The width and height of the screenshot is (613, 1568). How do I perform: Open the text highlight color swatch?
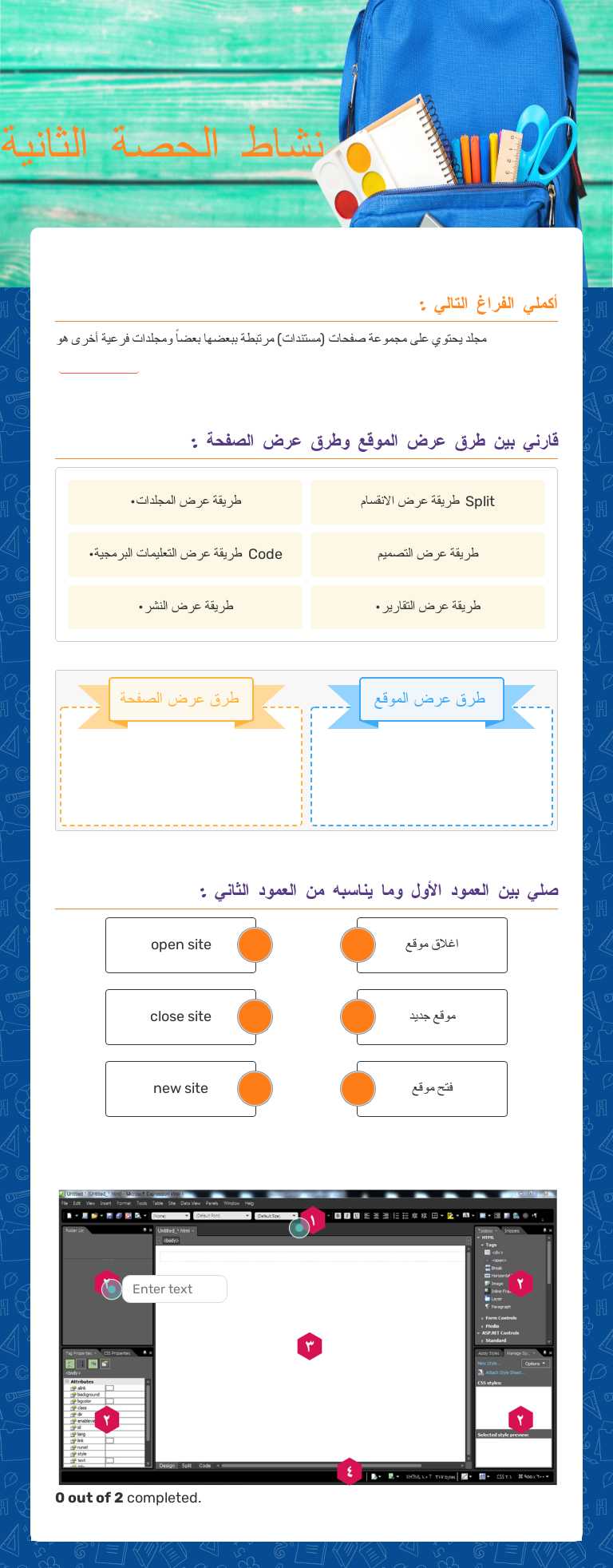(451, 1215)
